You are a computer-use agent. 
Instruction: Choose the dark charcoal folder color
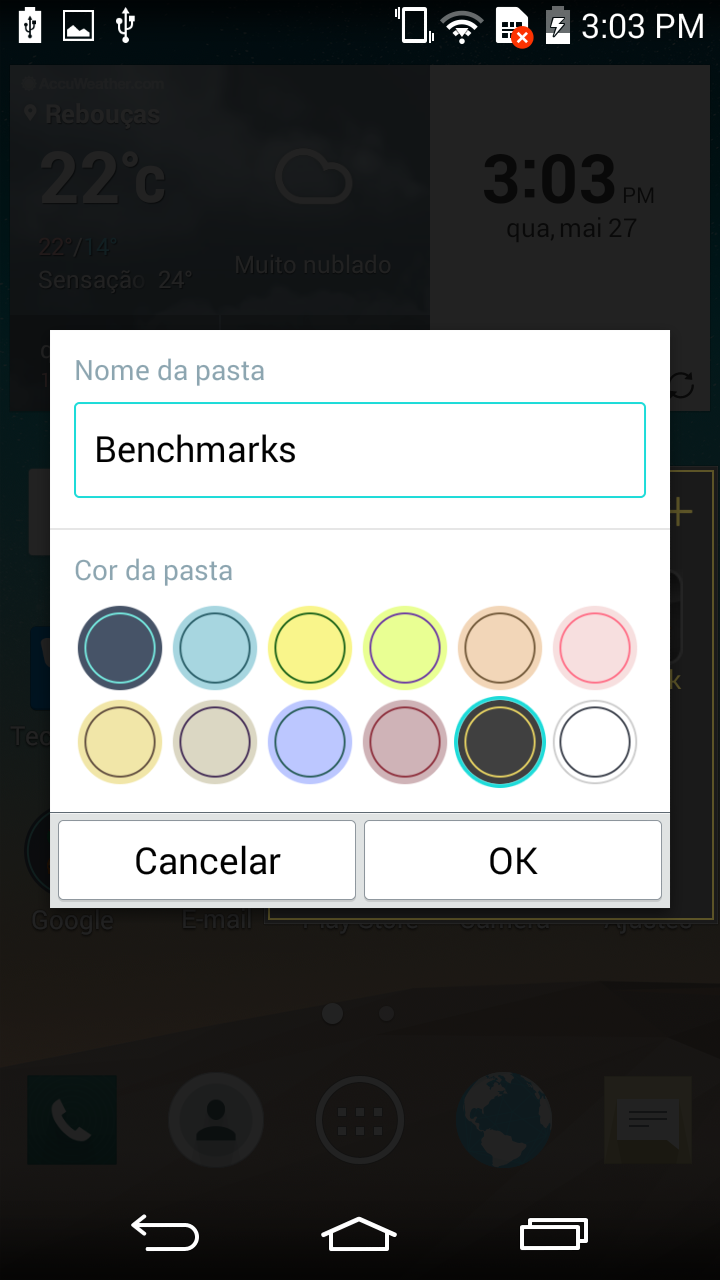point(500,742)
